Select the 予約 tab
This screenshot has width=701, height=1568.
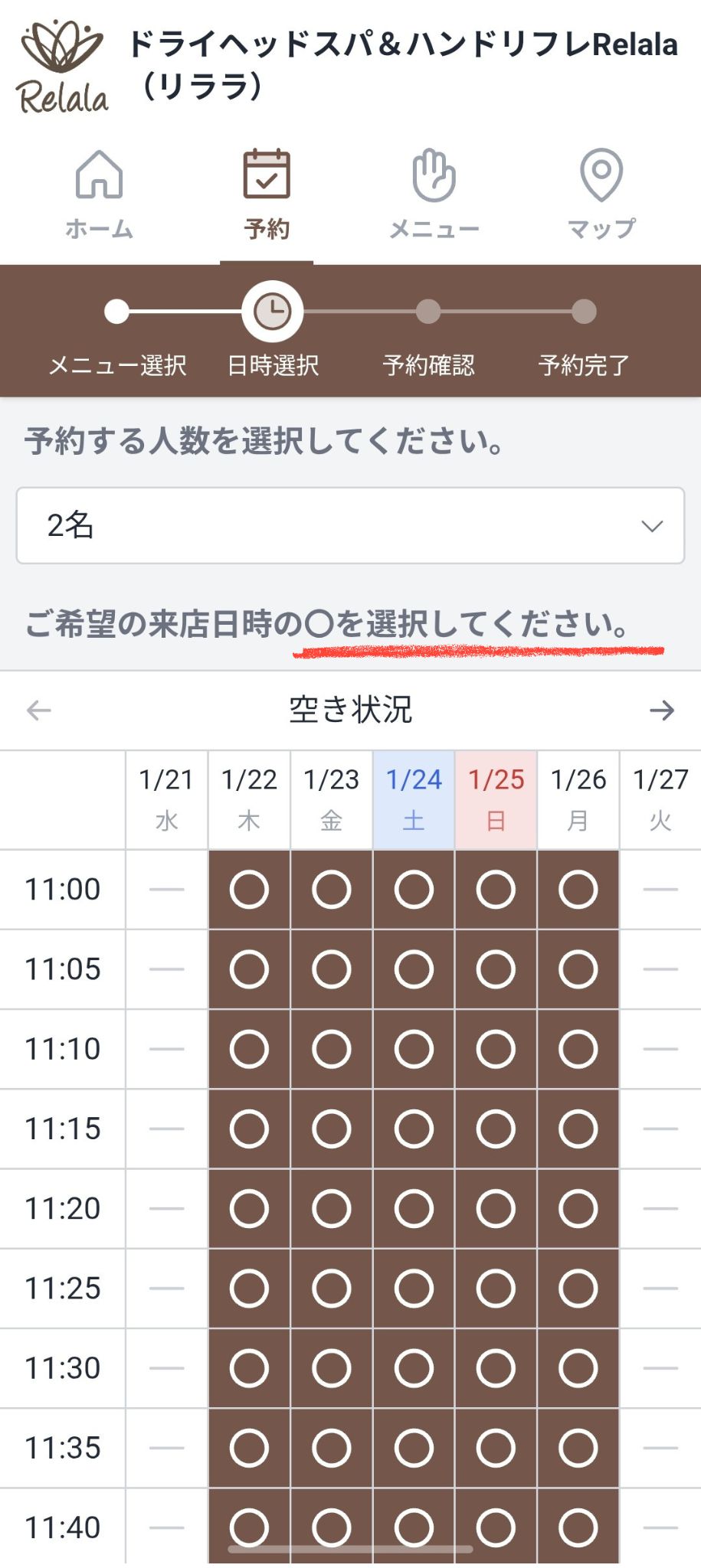(266, 195)
